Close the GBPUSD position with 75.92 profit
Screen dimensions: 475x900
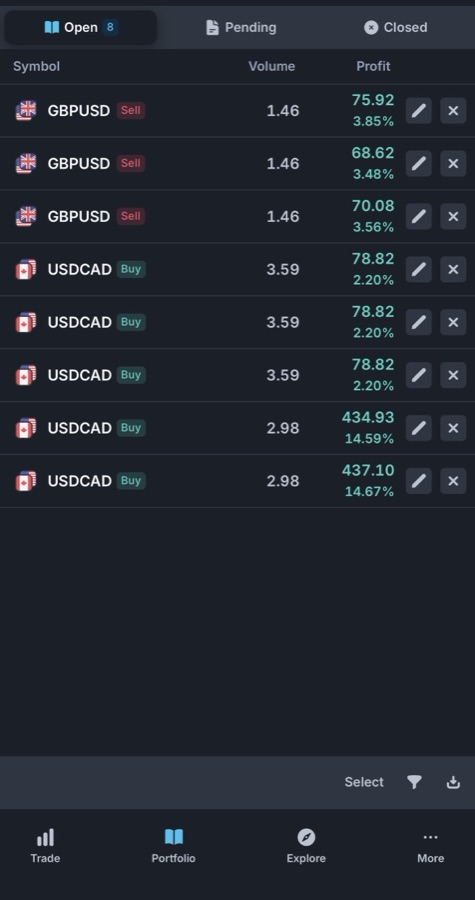pos(453,110)
